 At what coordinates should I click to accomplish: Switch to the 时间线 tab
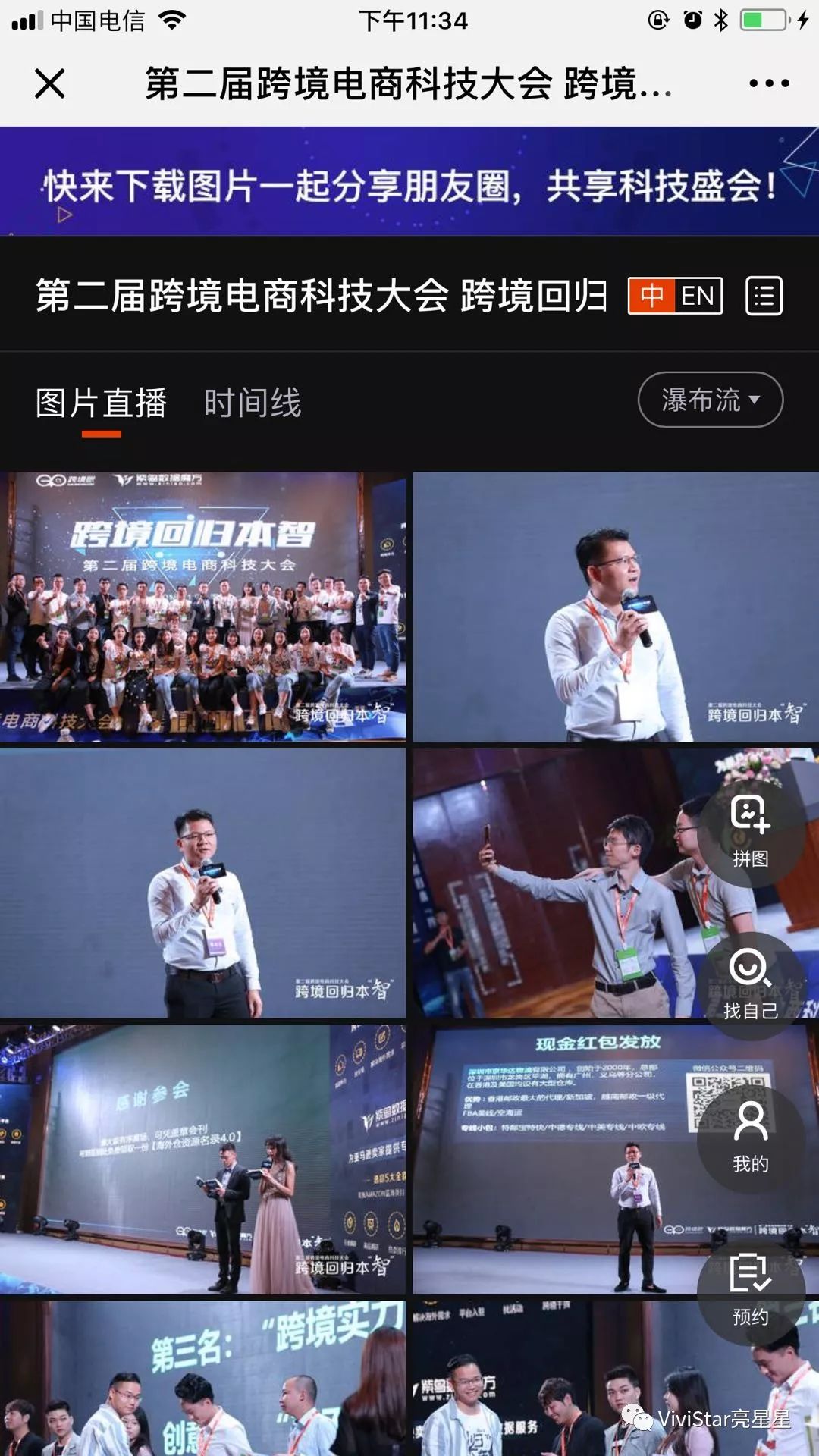click(253, 403)
